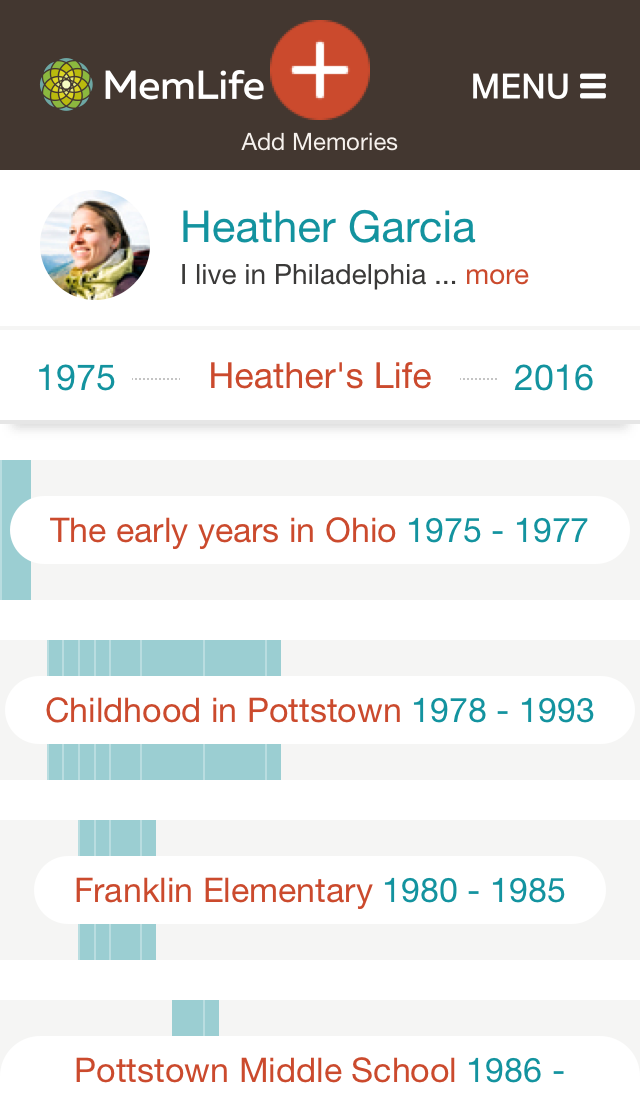
Task: Open Heather Garcia's profile photo
Action: pos(95,245)
